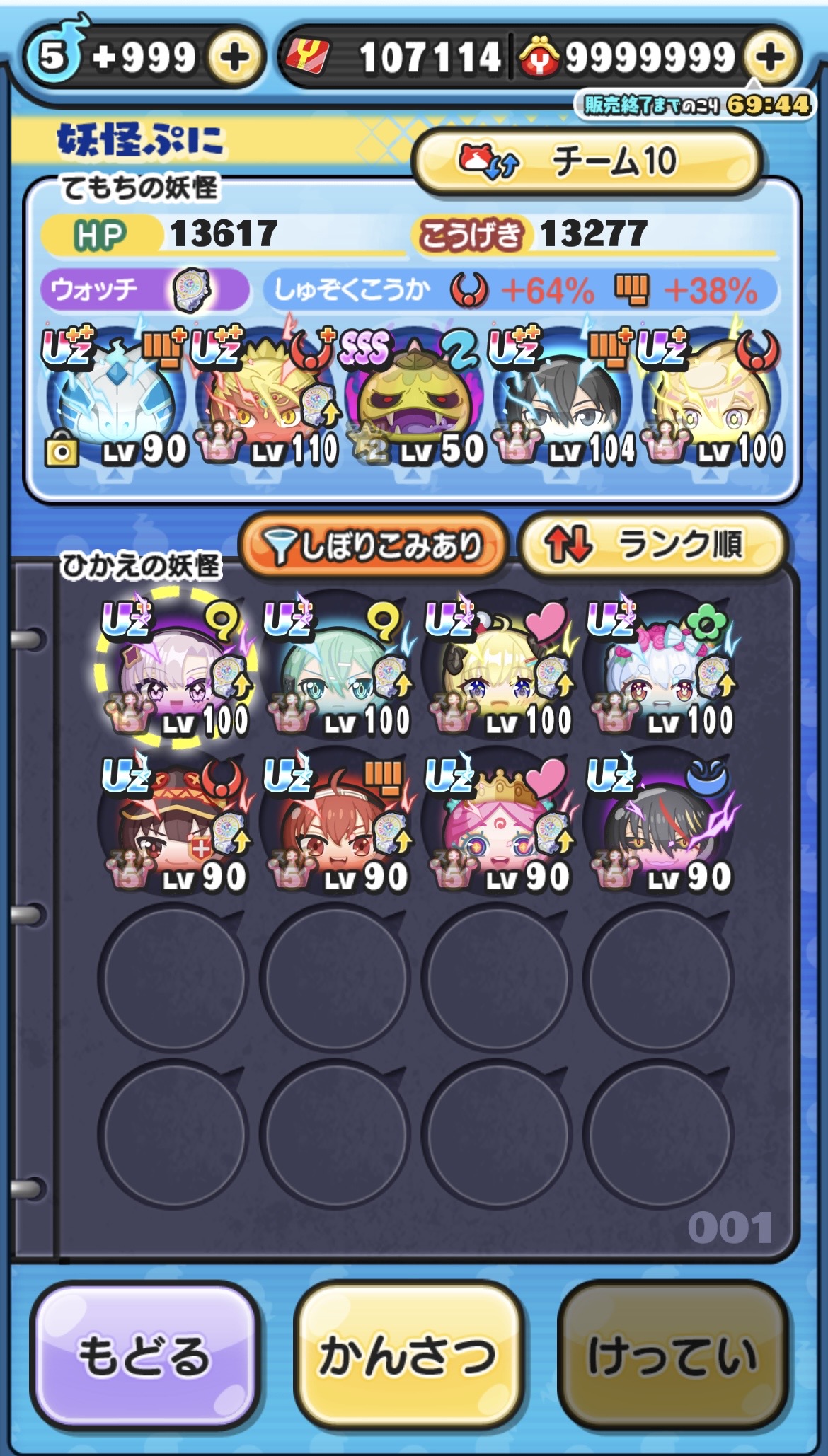
Task: Tap the plus button beside +999 stamina
Action: [x=234, y=57]
